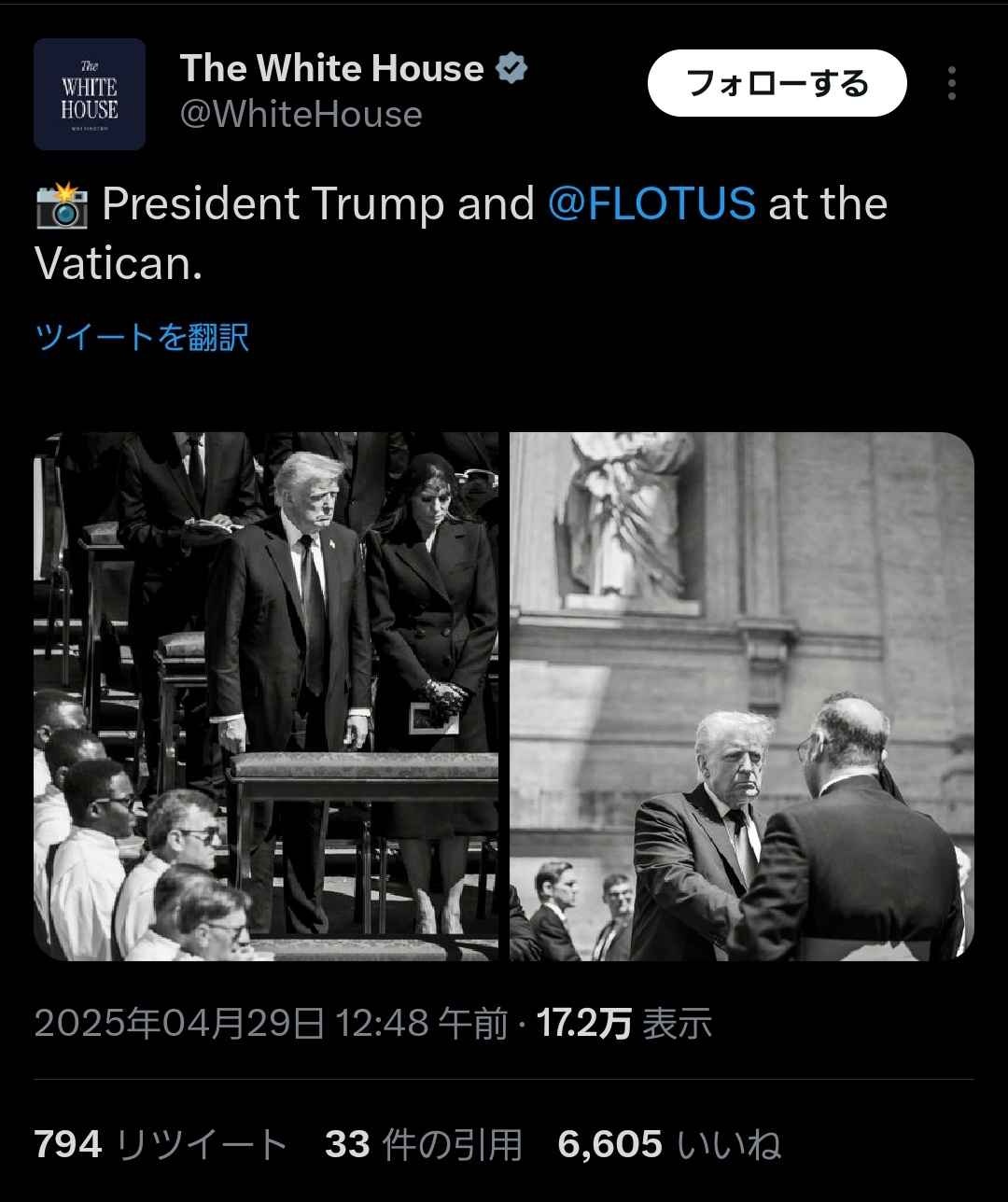Image resolution: width=1008 pixels, height=1202 pixels.
Task: Open the right photo of the tweet
Action: [741, 696]
